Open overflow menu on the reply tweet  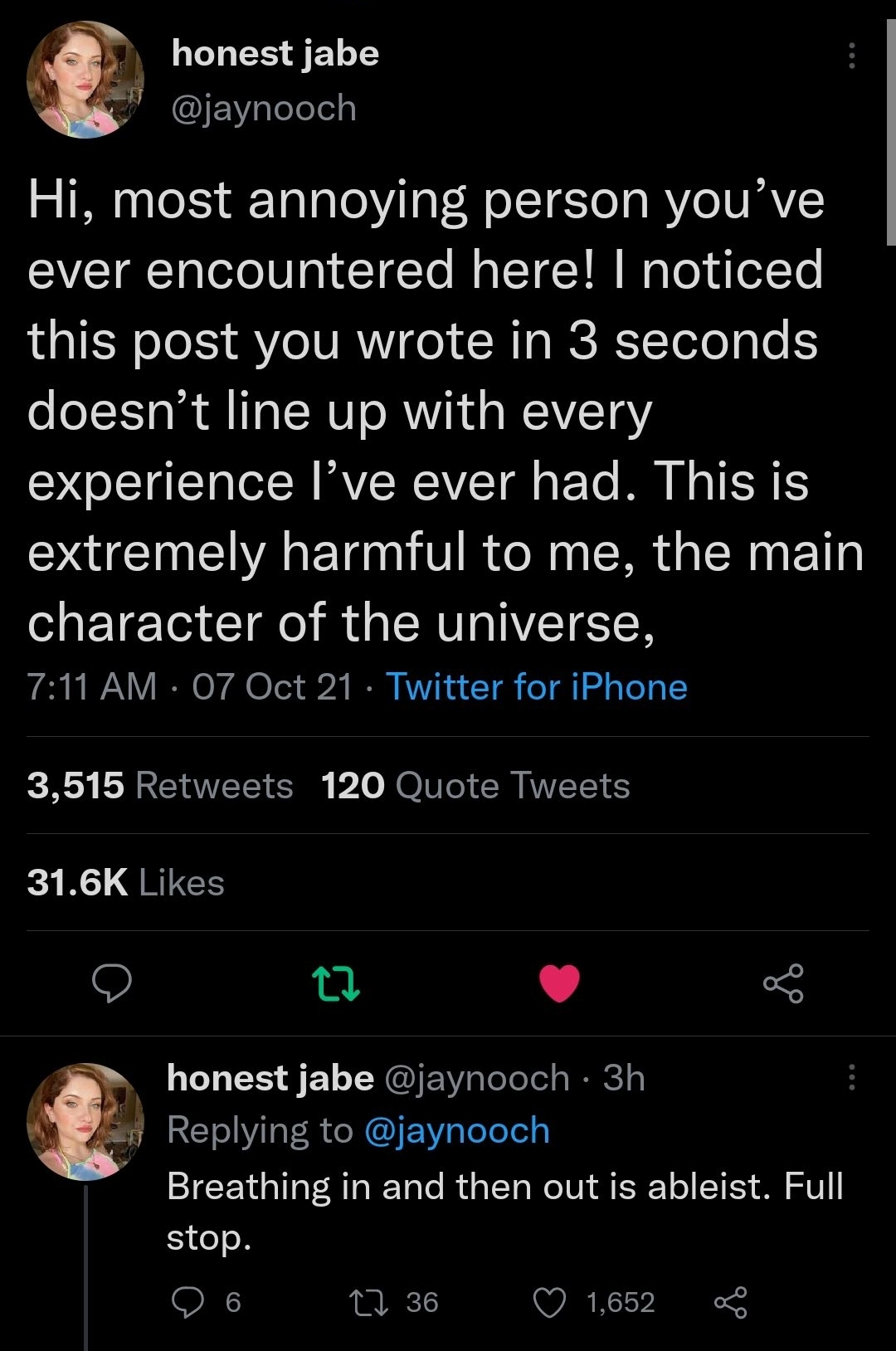pyautogui.click(x=850, y=1077)
